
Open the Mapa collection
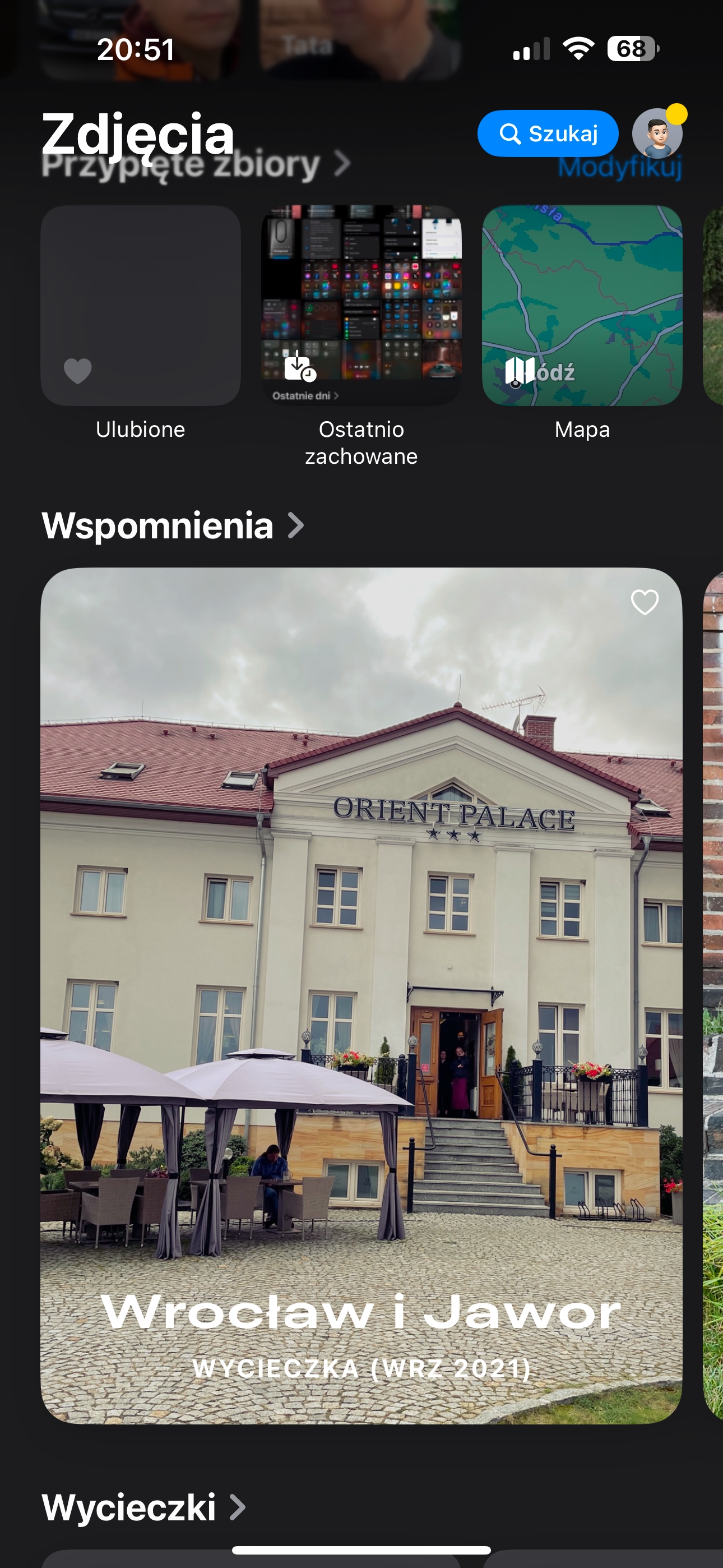(582, 305)
